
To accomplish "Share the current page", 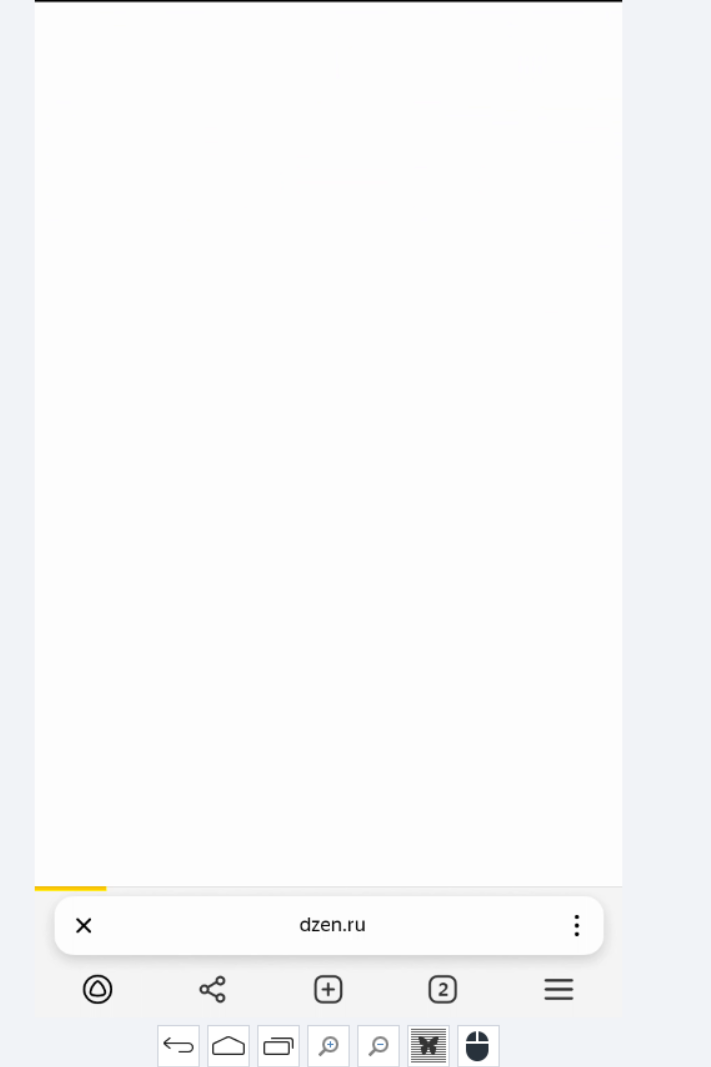I will click(212, 989).
